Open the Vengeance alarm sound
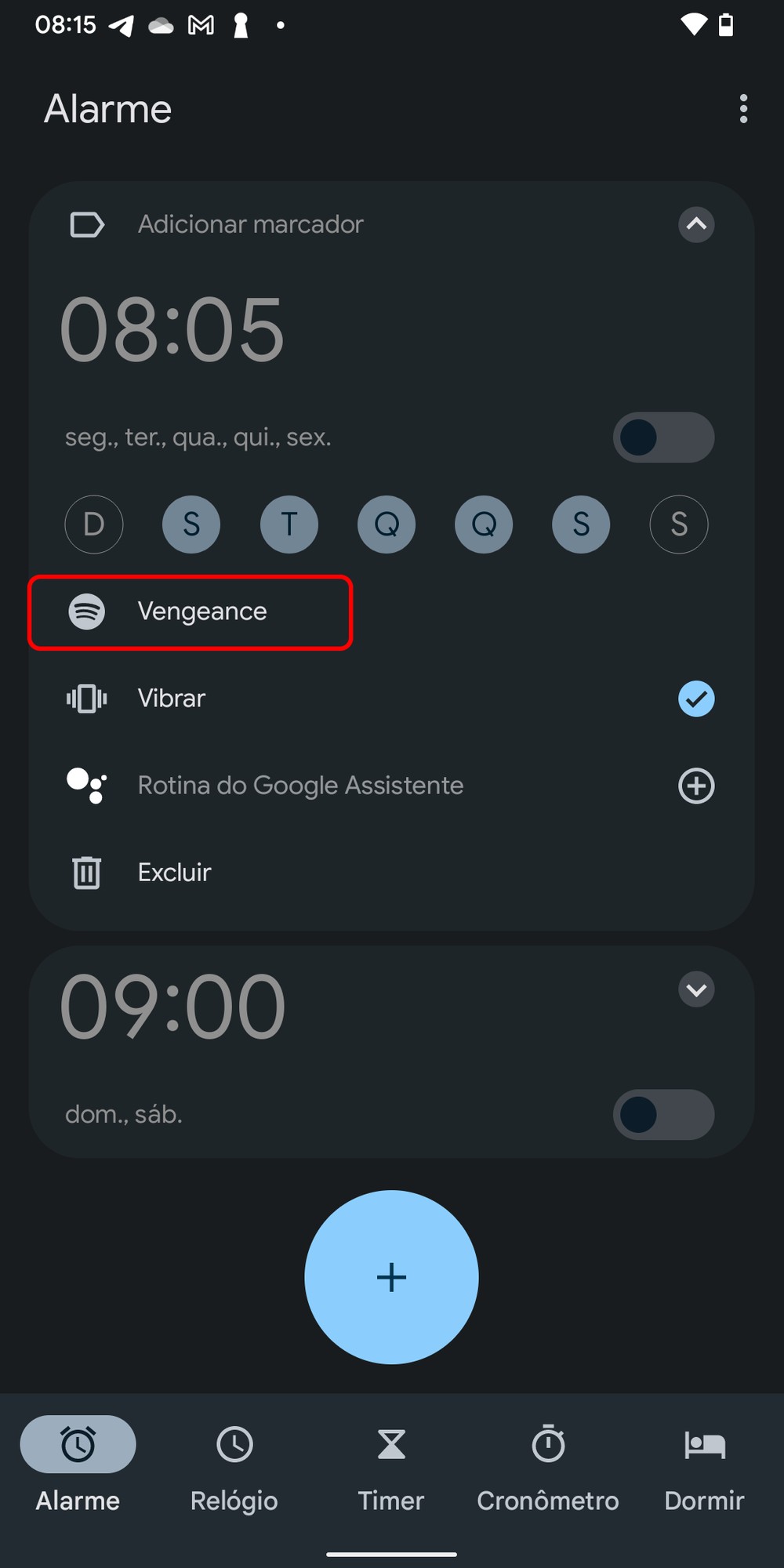784x1568 pixels. tap(201, 612)
